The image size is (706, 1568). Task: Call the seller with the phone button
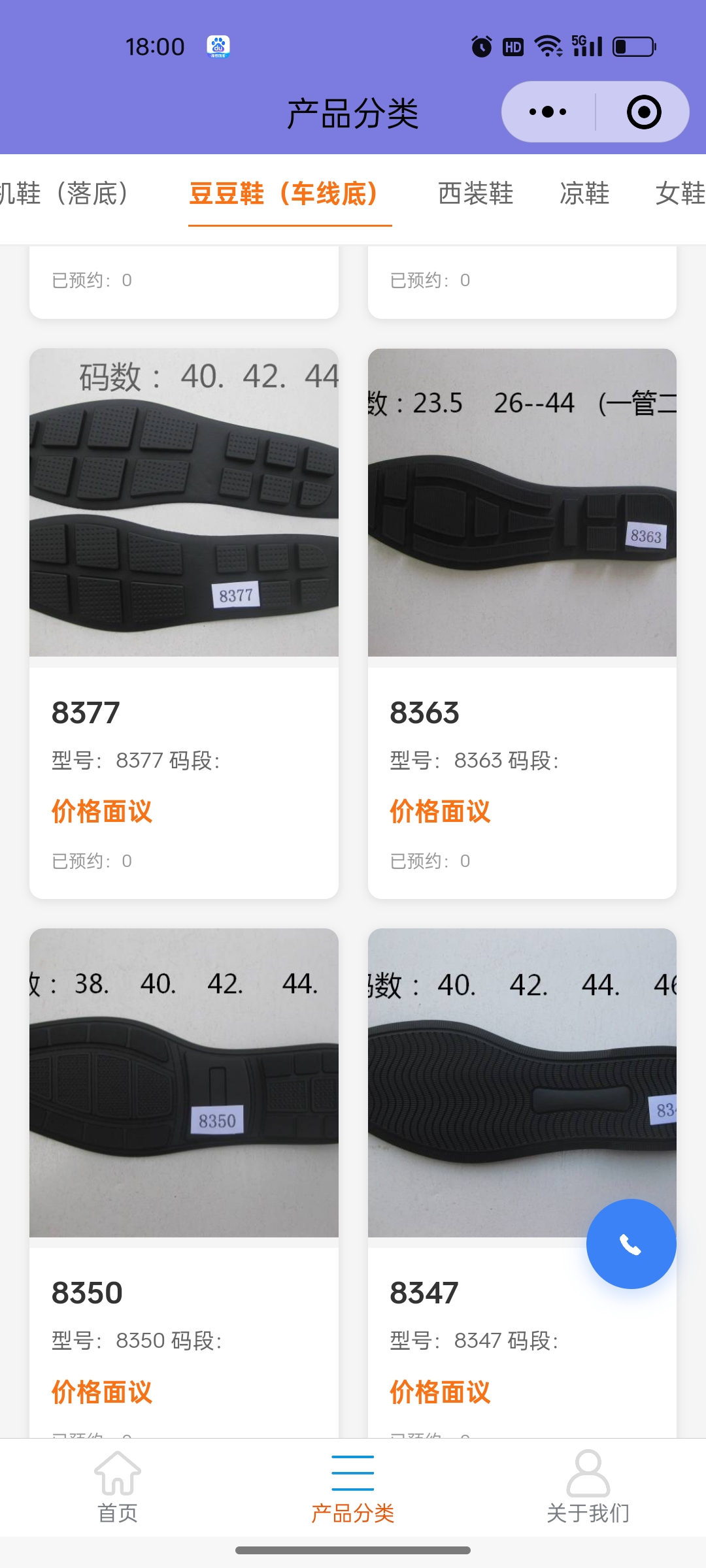pyautogui.click(x=631, y=1244)
